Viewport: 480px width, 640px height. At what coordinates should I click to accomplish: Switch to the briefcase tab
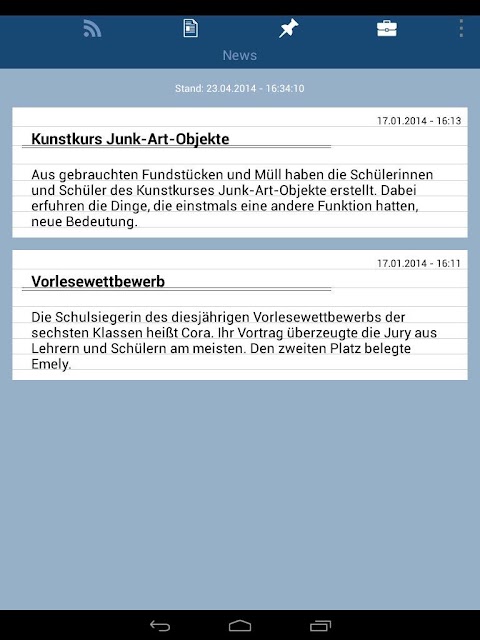[387, 29]
